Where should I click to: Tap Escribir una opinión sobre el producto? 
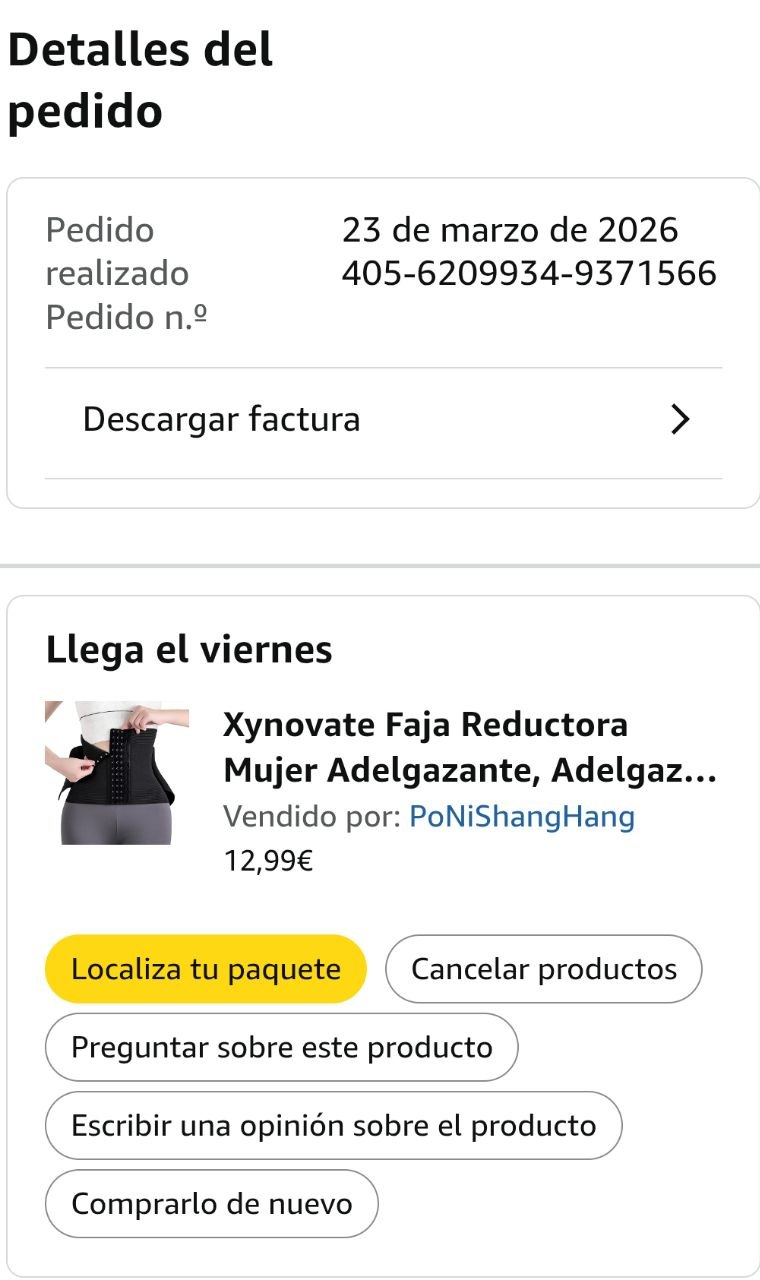pos(333,1125)
